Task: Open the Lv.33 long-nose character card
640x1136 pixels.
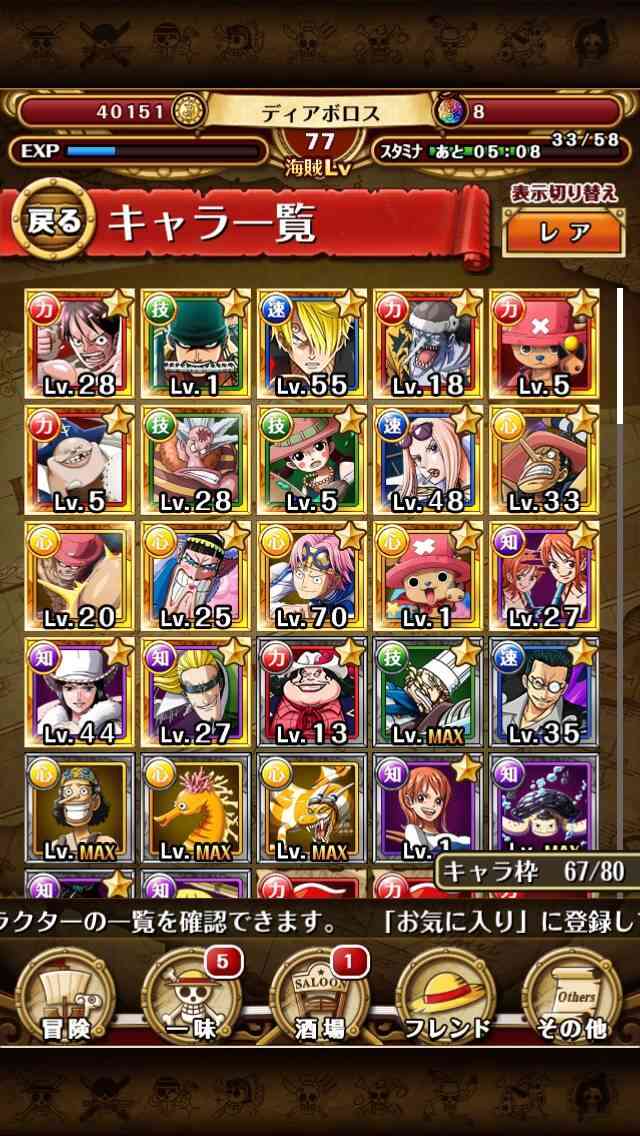Action: tap(544, 459)
